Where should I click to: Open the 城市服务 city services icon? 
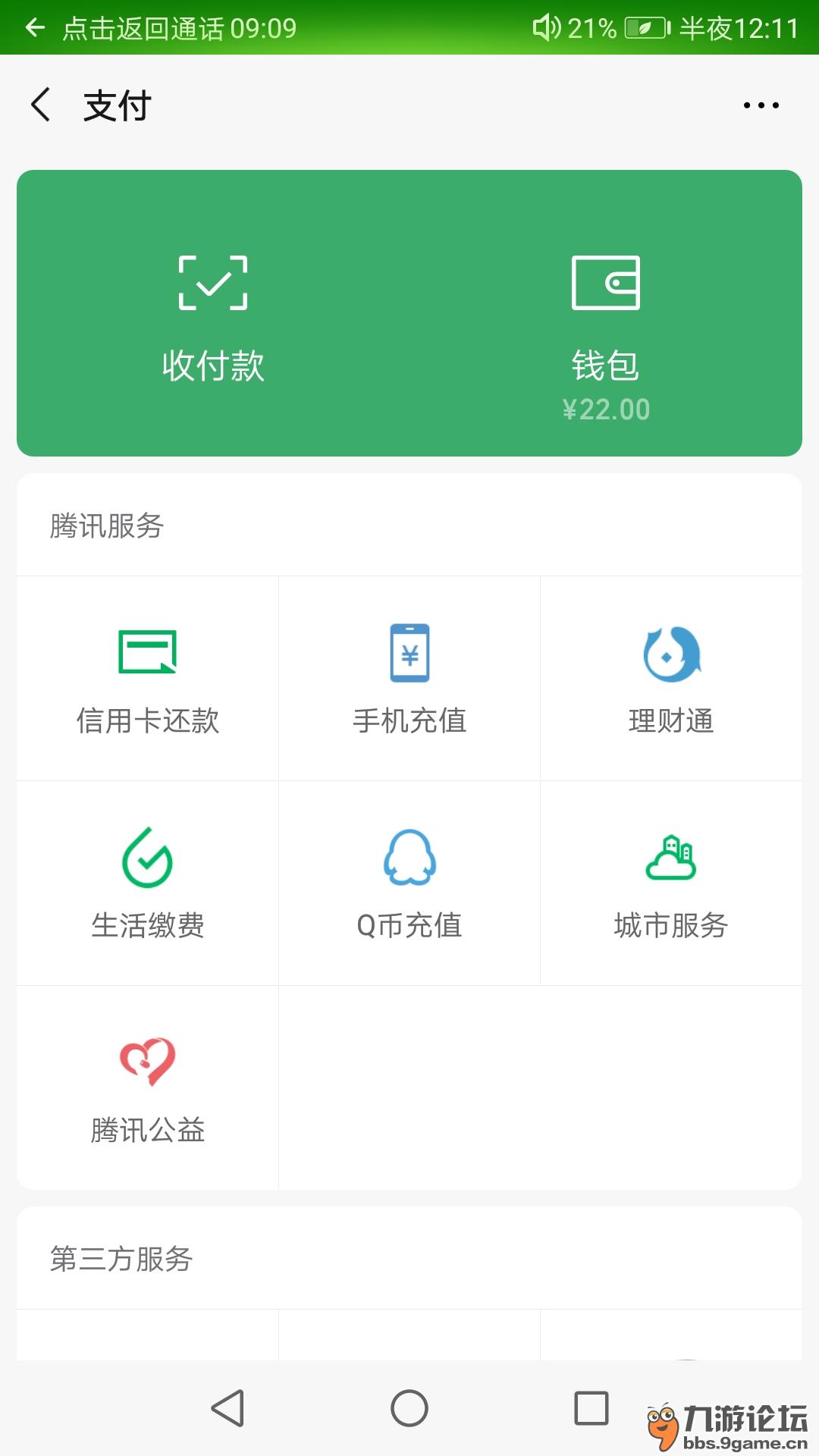pos(672,880)
